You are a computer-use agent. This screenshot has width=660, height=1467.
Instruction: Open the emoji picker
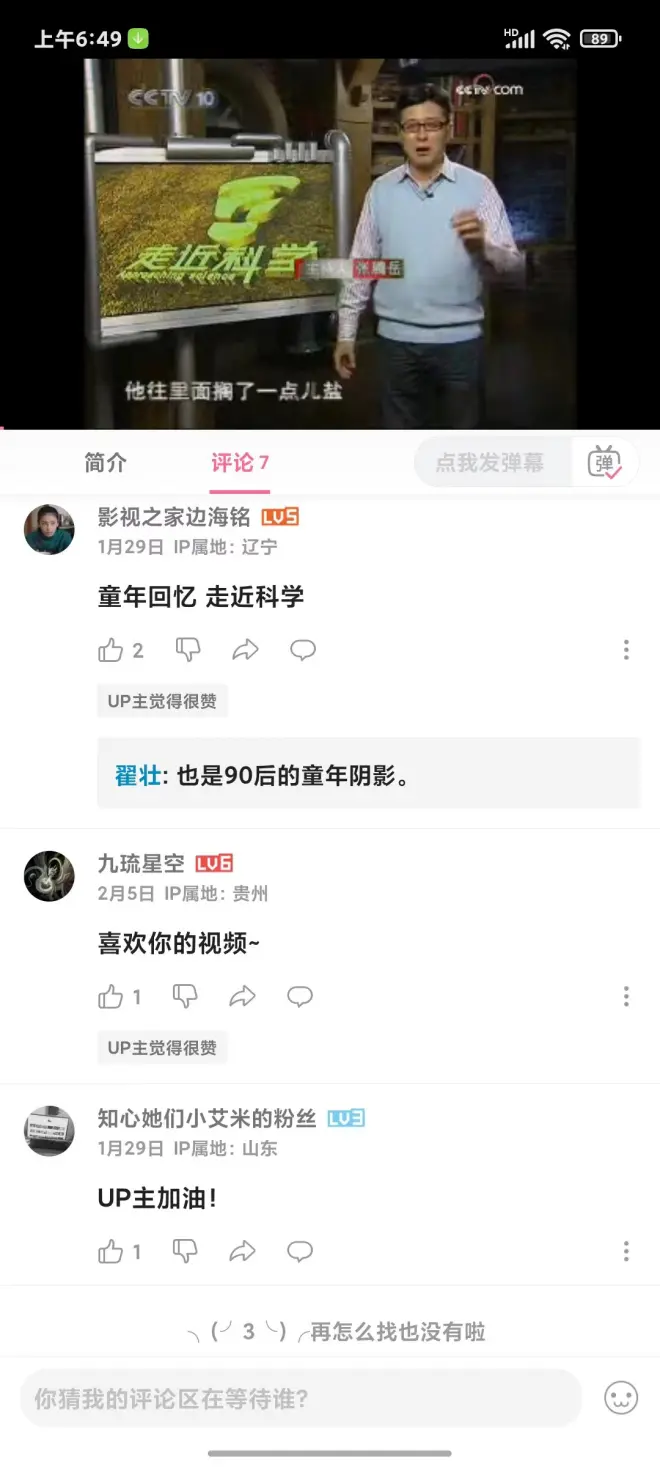pyautogui.click(x=621, y=1398)
